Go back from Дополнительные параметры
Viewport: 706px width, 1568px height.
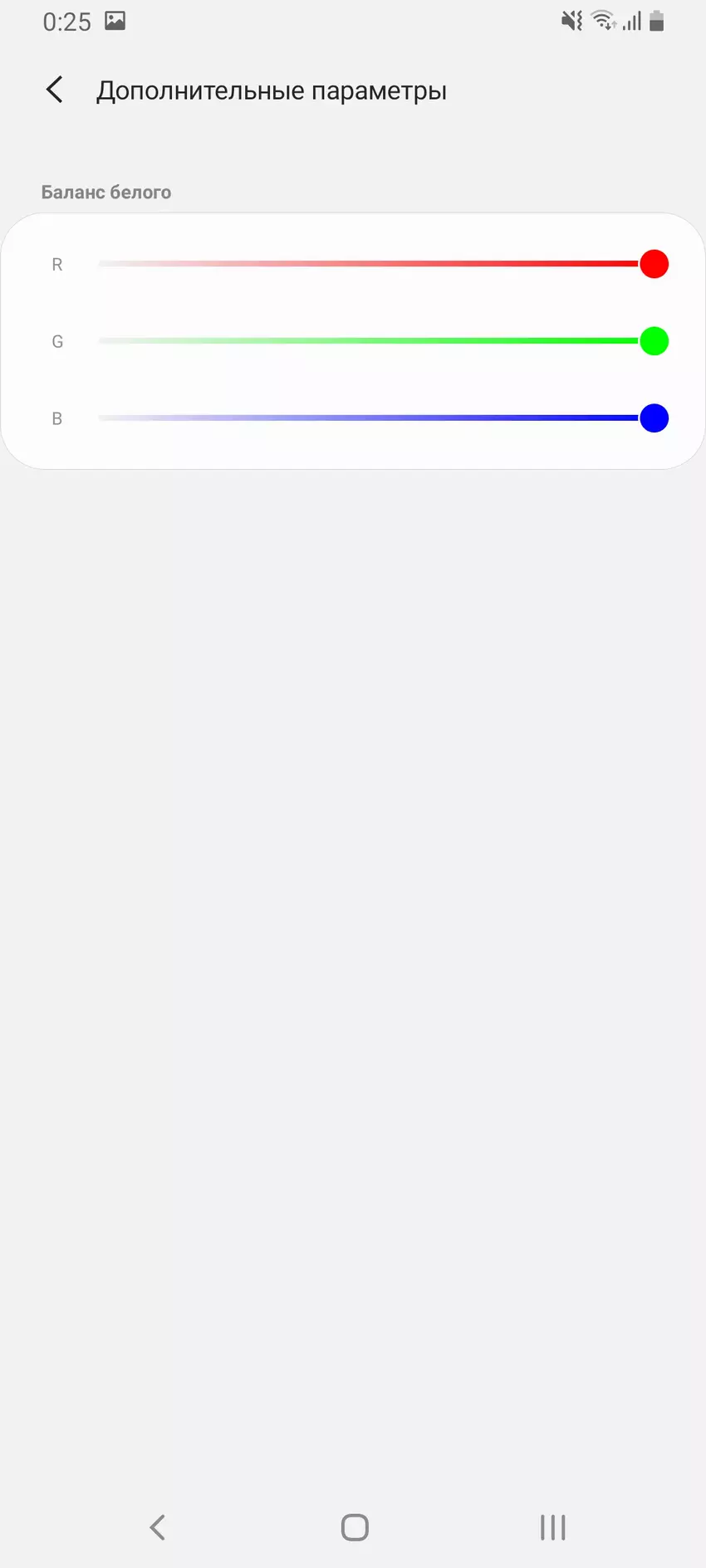(55, 90)
